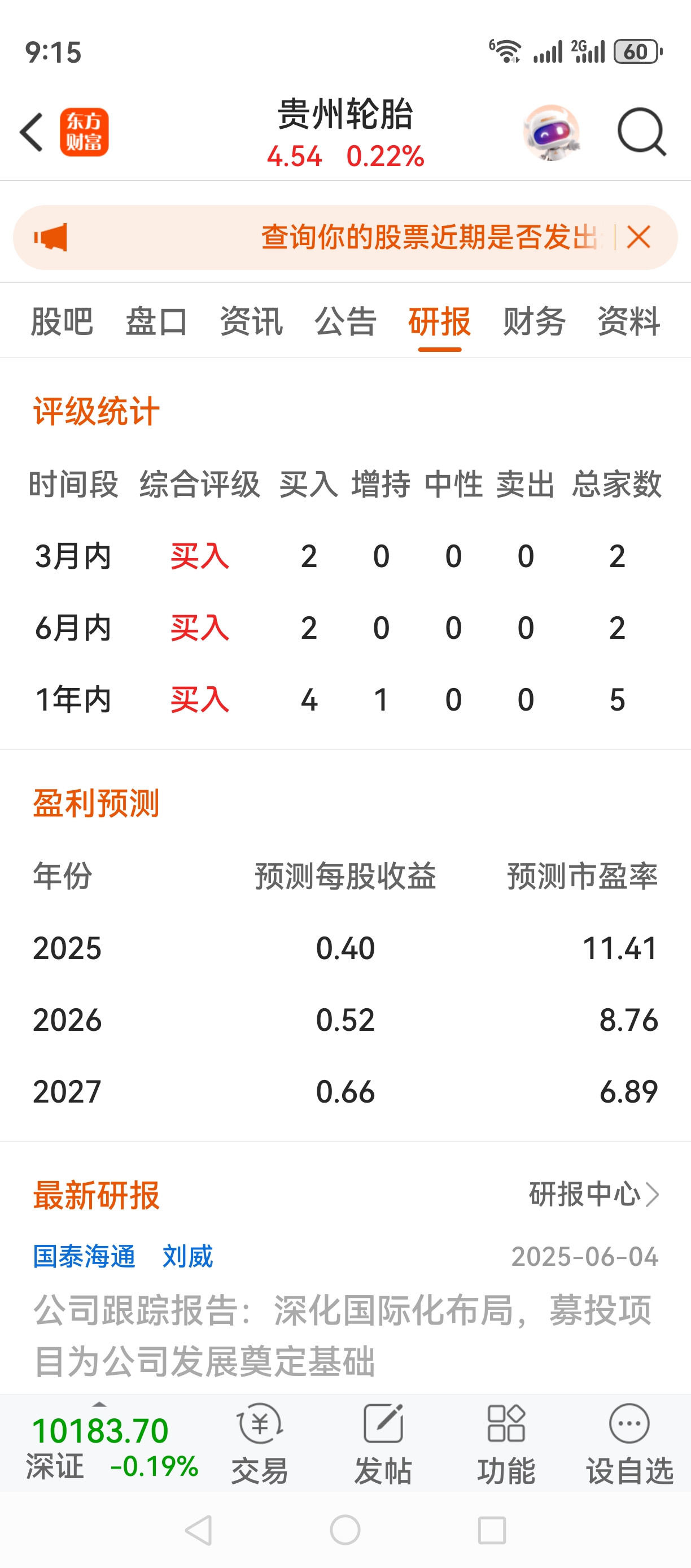Switch to the 公告 tab
The height and width of the screenshot is (1568, 691).
coord(345,321)
